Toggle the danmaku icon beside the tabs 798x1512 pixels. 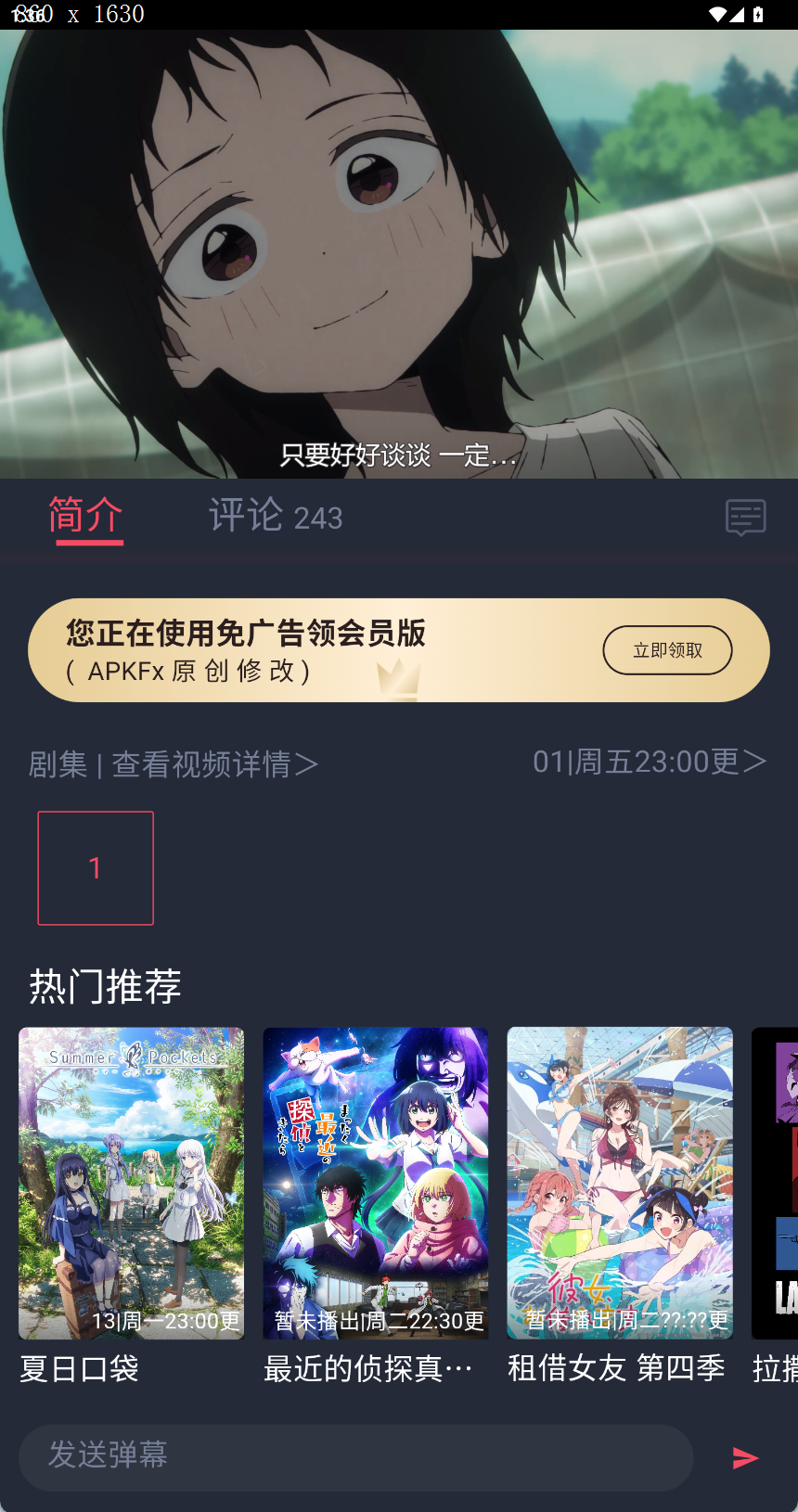pos(745,518)
